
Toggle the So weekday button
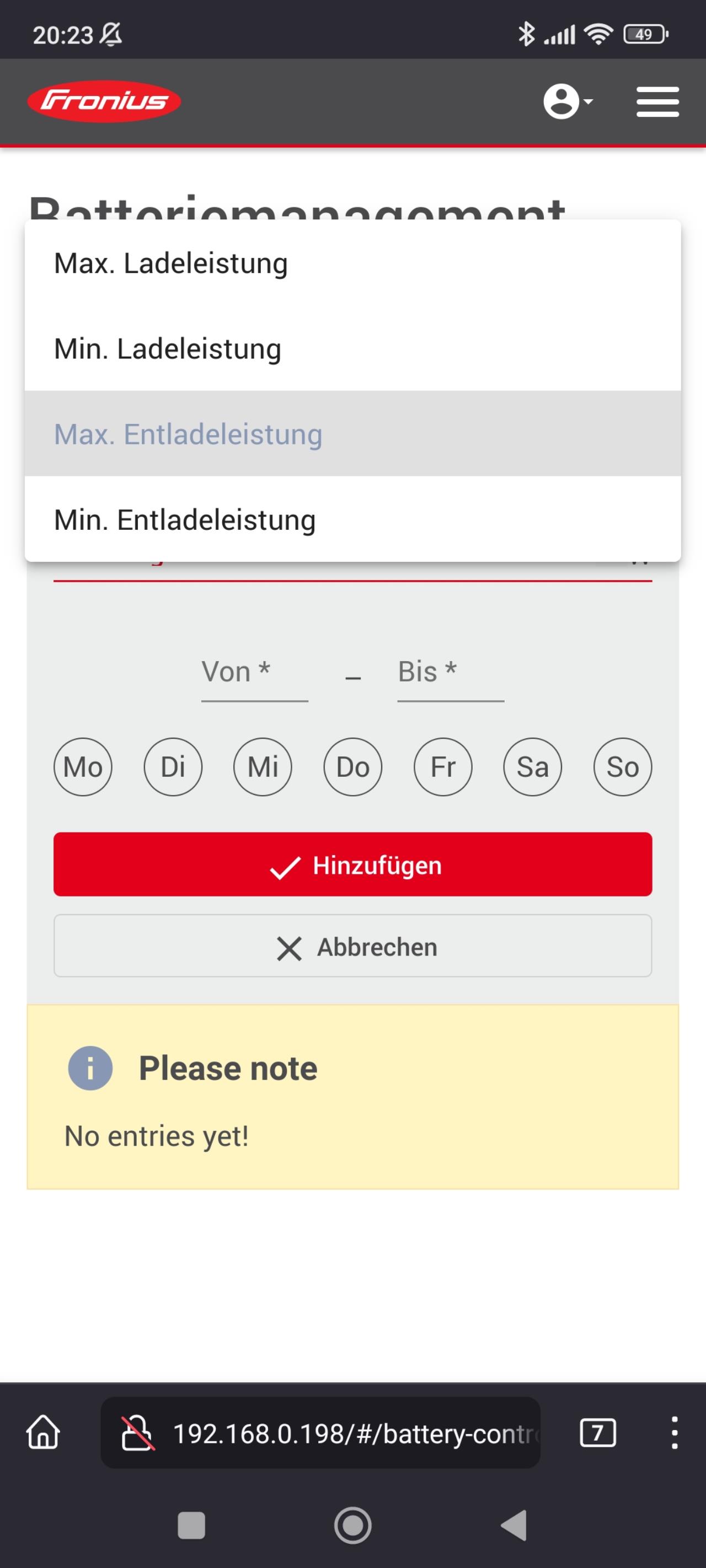623,767
